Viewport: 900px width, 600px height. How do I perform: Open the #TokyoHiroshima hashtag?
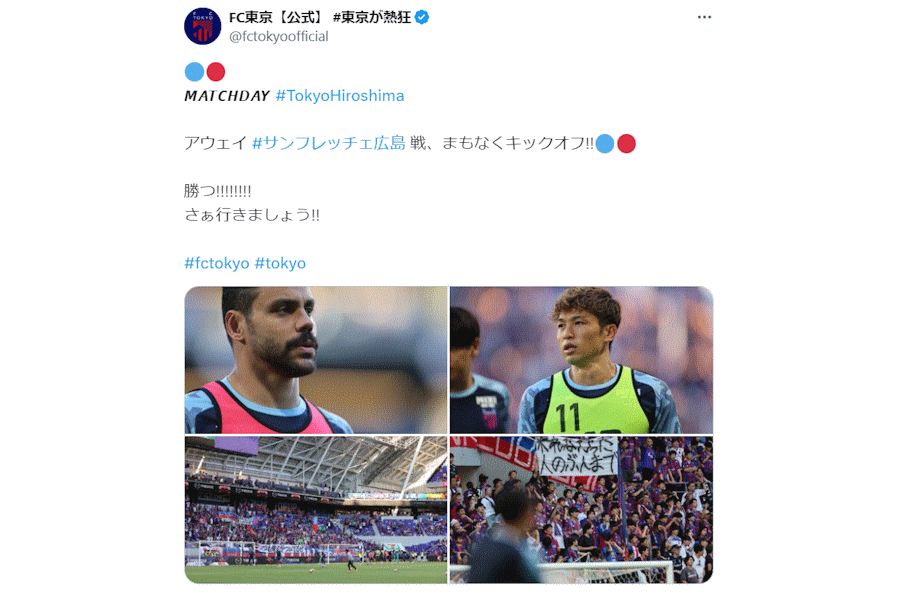tap(339, 96)
